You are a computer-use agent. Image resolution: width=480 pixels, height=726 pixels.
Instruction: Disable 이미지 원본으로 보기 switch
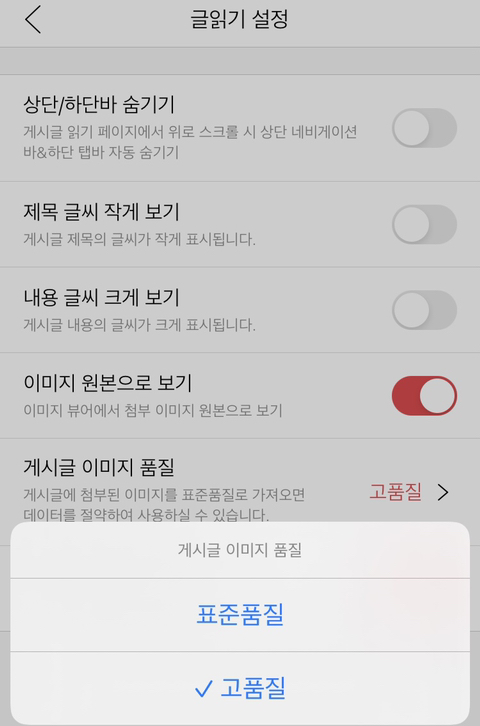pos(424,396)
